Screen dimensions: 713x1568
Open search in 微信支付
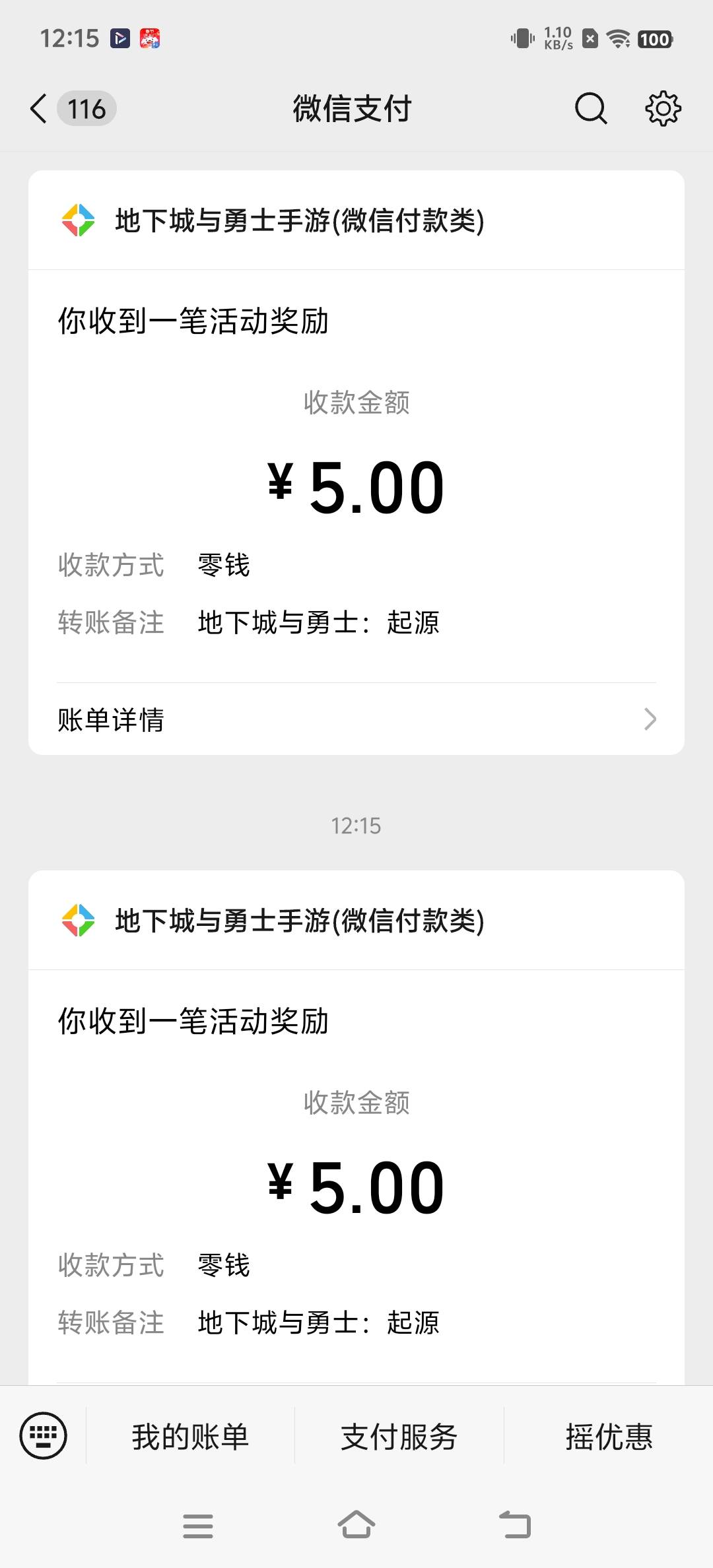point(590,108)
